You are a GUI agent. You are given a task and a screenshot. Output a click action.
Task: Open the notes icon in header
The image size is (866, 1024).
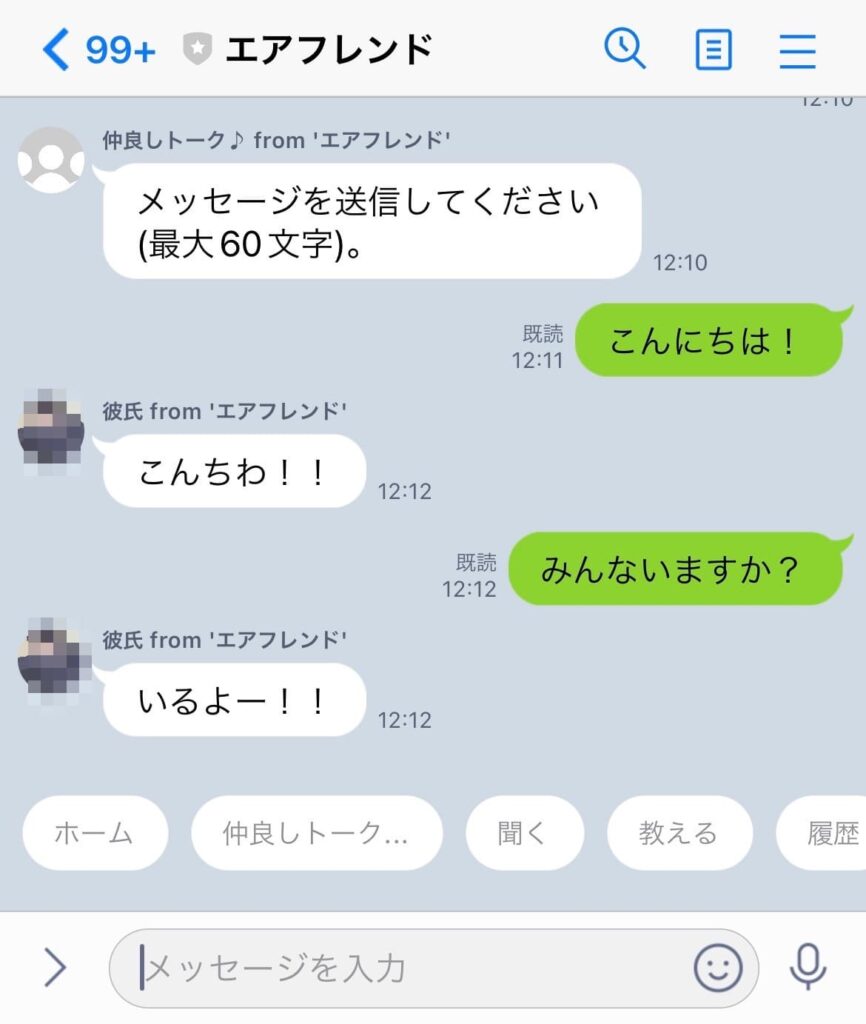[x=713, y=49]
